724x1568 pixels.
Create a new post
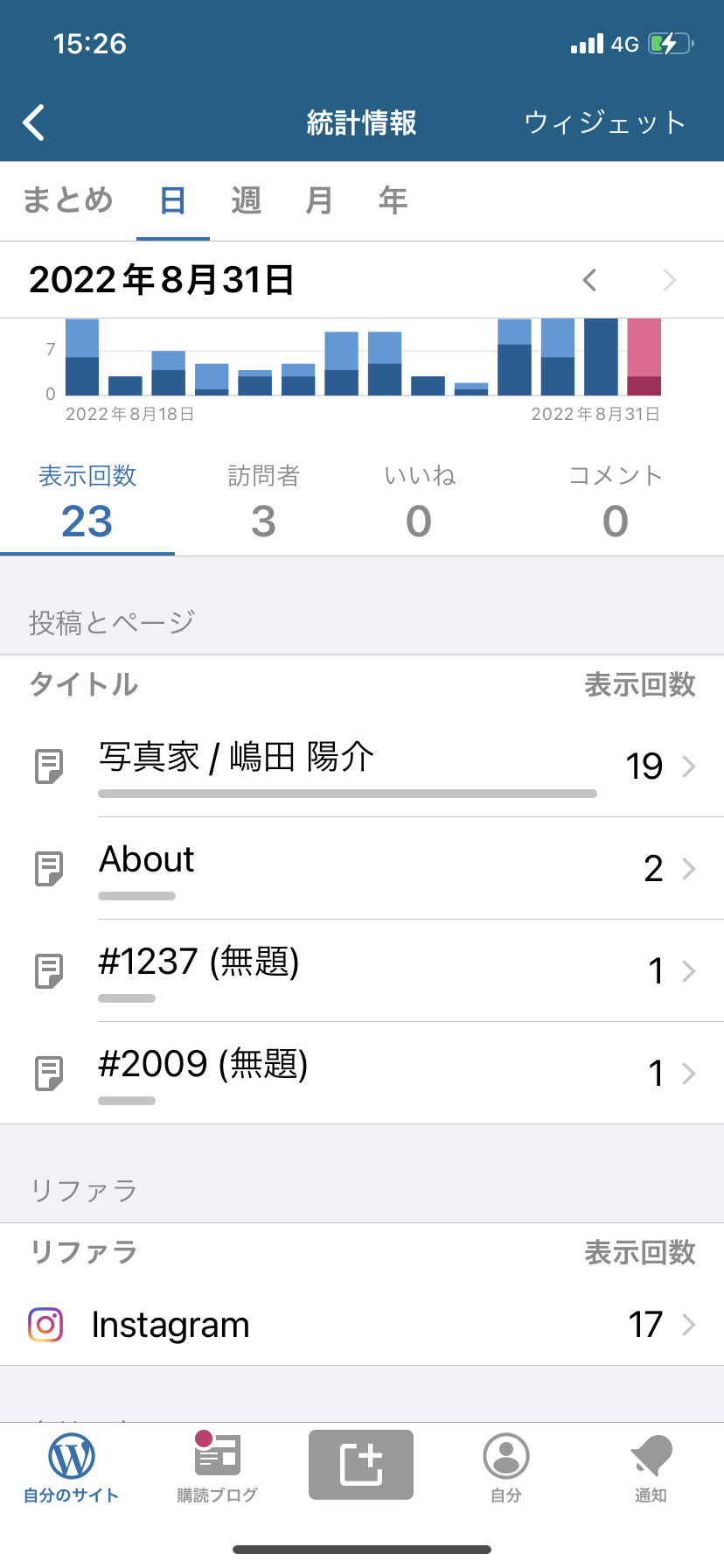tap(361, 1465)
